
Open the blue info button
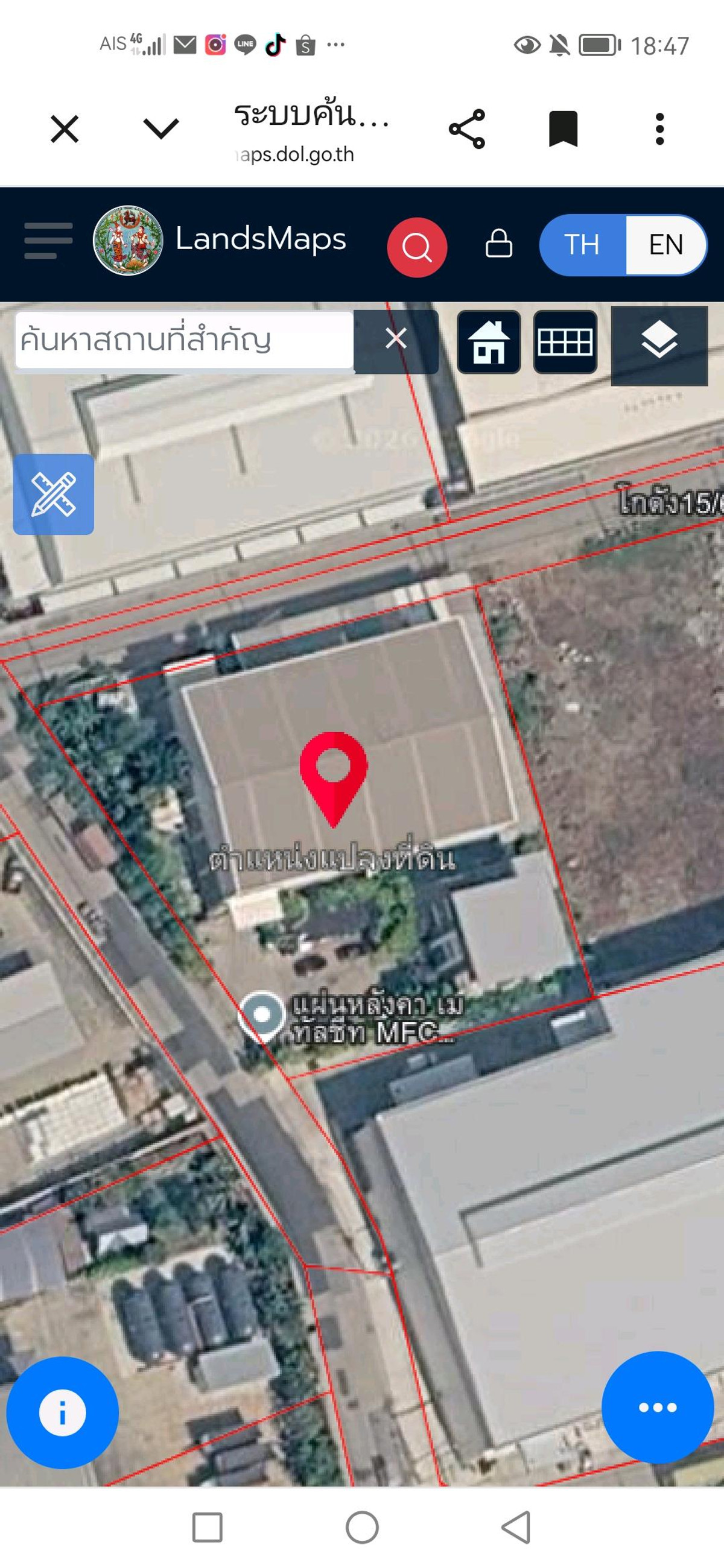click(62, 1413)
